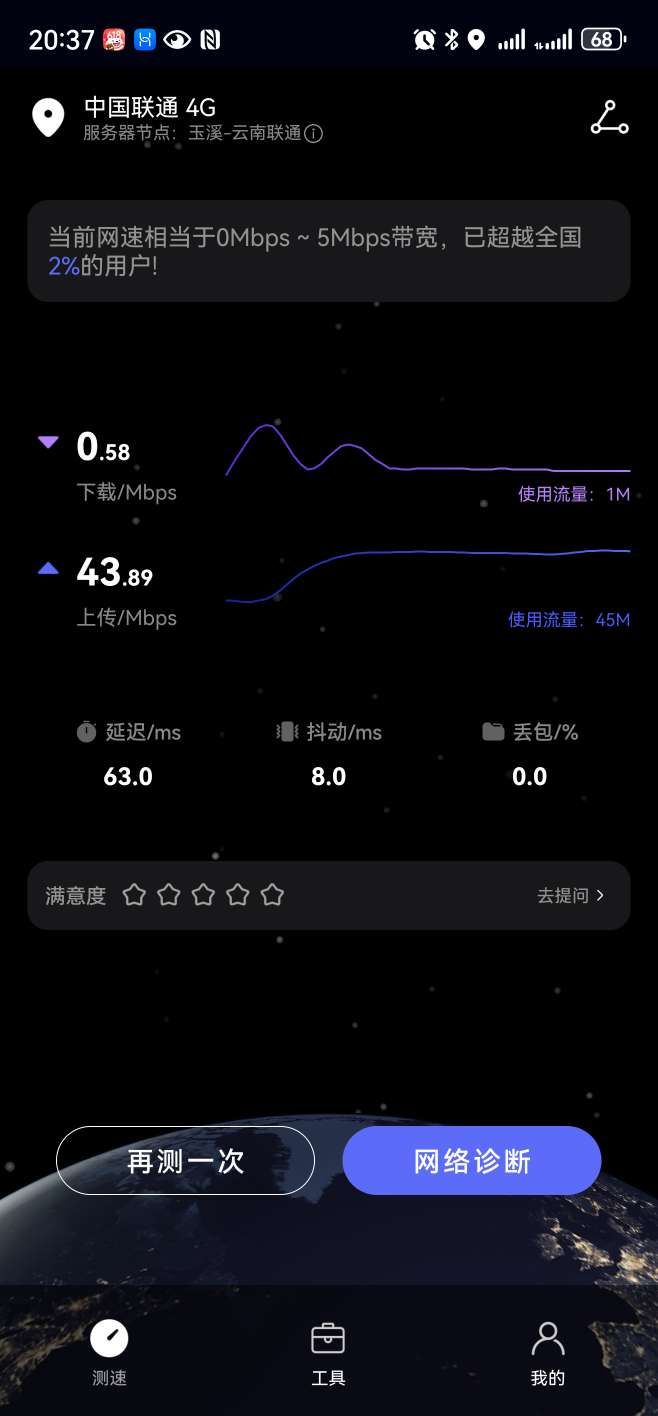Change the server node 玉溪-云南联通
This screenshot has width=658, height=1416.
(244, 133)
